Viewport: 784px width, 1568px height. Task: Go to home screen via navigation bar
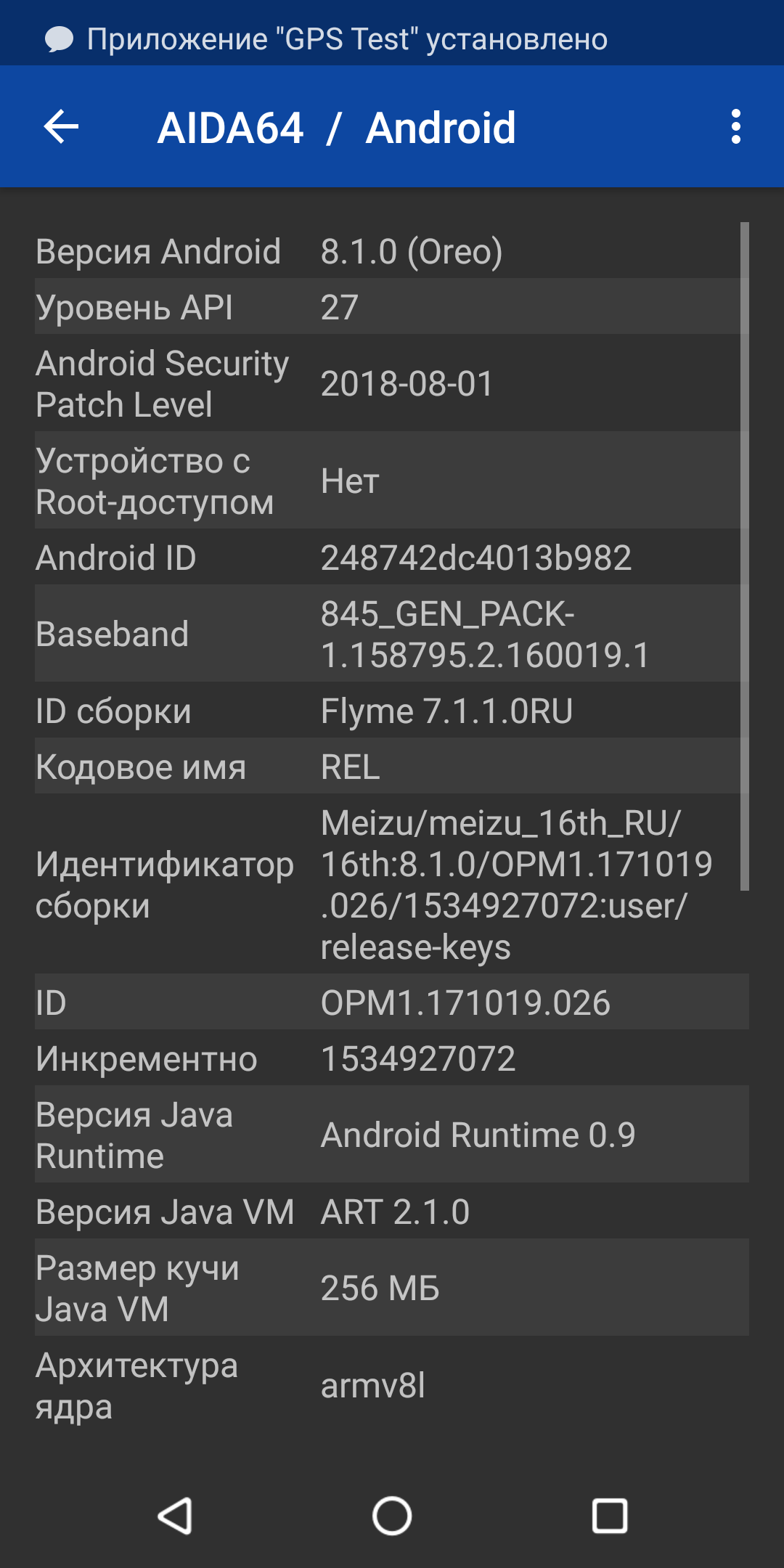click(392, 1516)
